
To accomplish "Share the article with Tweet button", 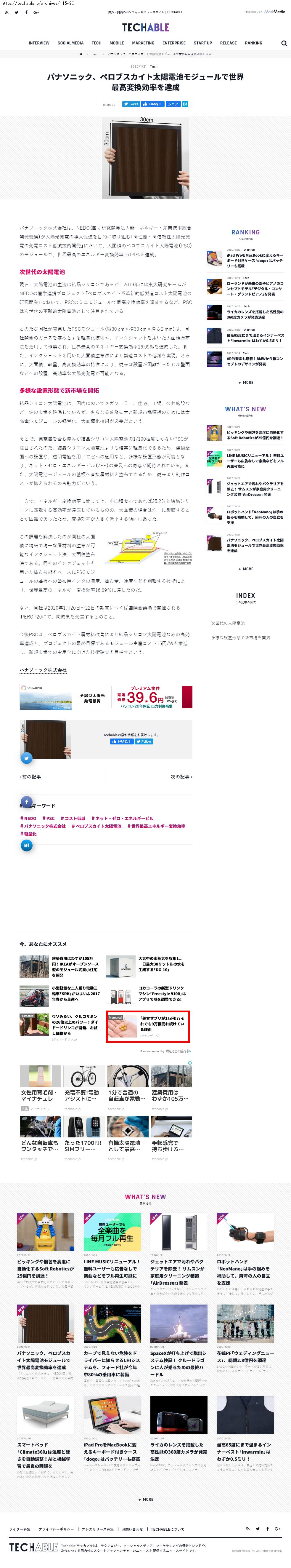I will (131, 104).
